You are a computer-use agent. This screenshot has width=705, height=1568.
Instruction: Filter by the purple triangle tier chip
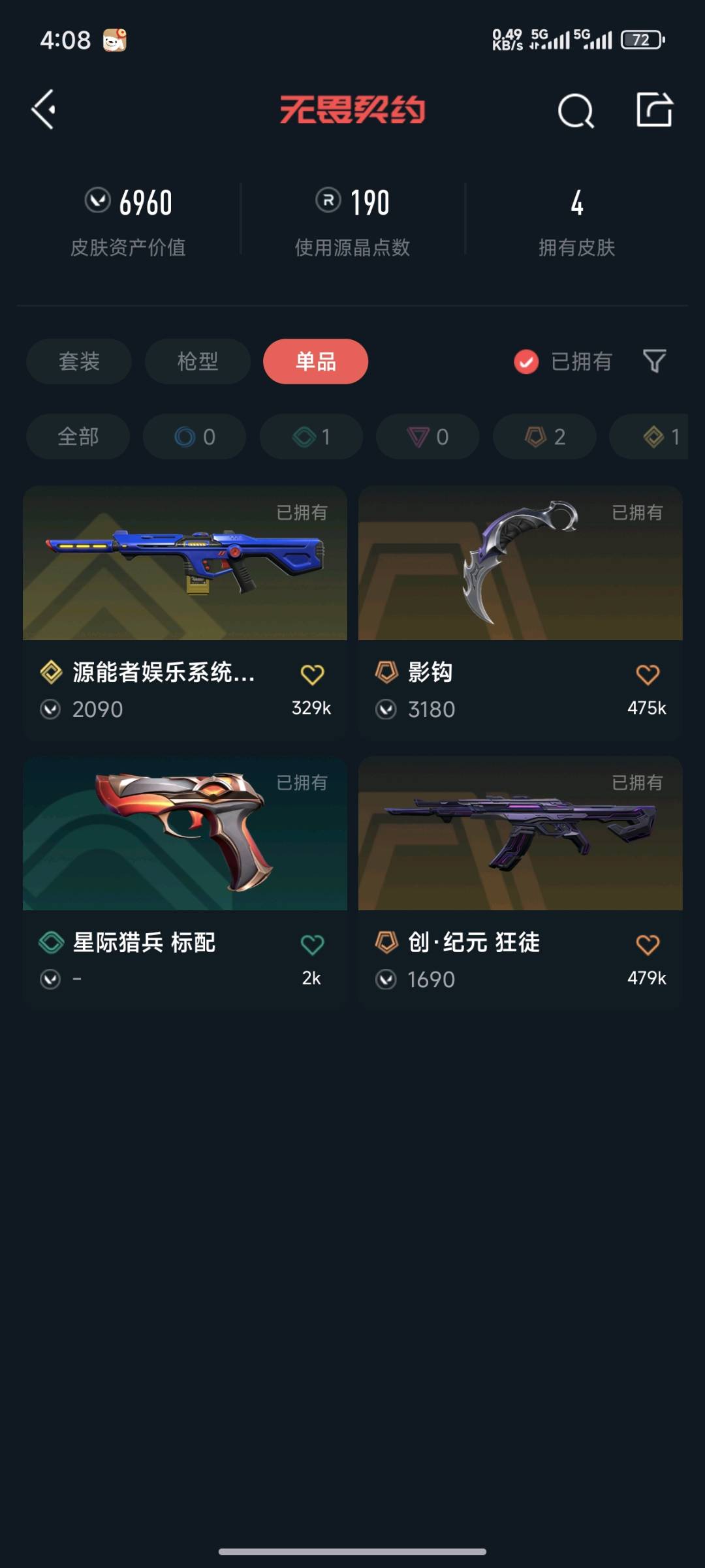(428, 437)
